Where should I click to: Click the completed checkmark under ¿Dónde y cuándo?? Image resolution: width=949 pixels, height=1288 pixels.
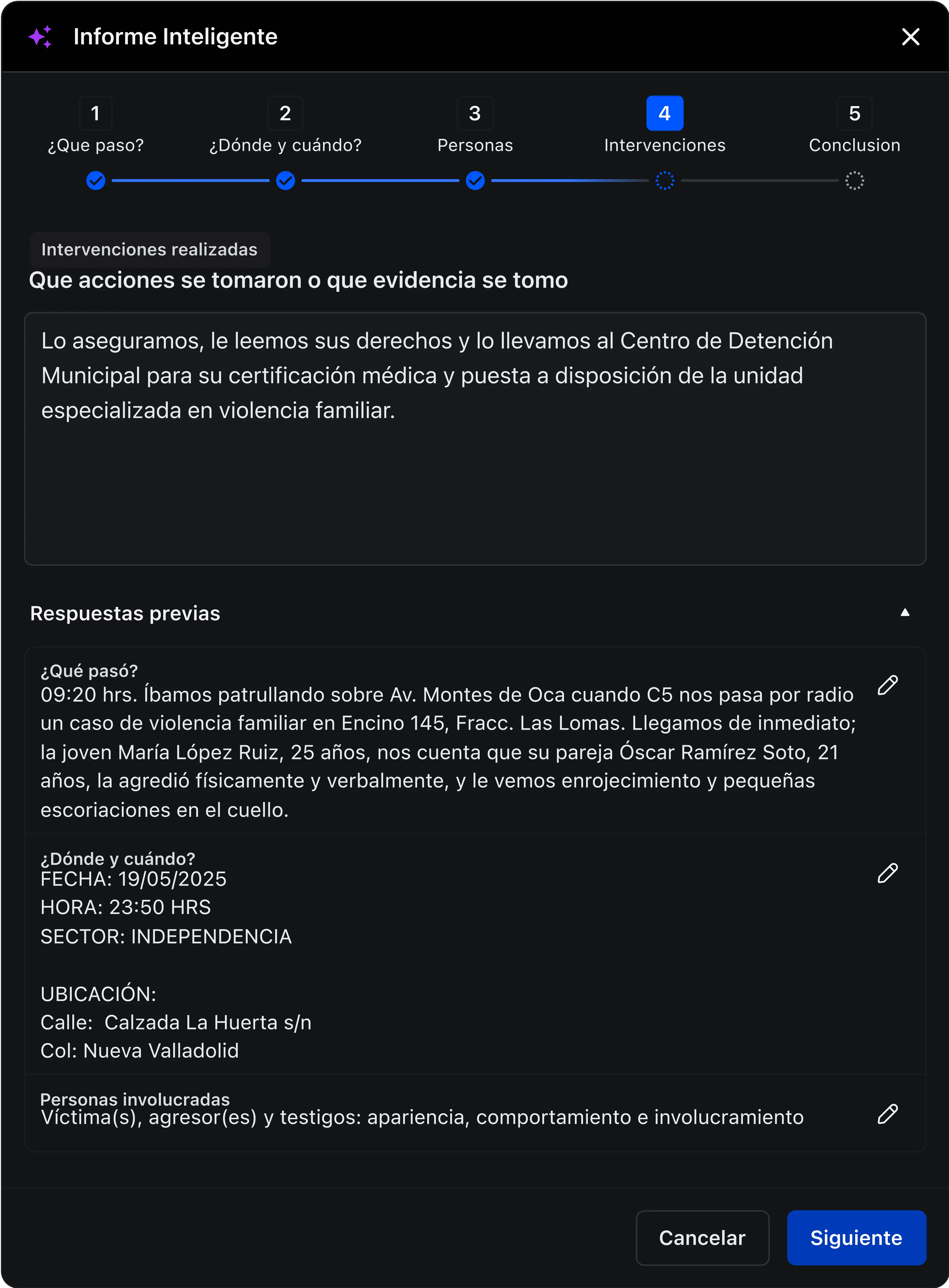pos(285,181)
